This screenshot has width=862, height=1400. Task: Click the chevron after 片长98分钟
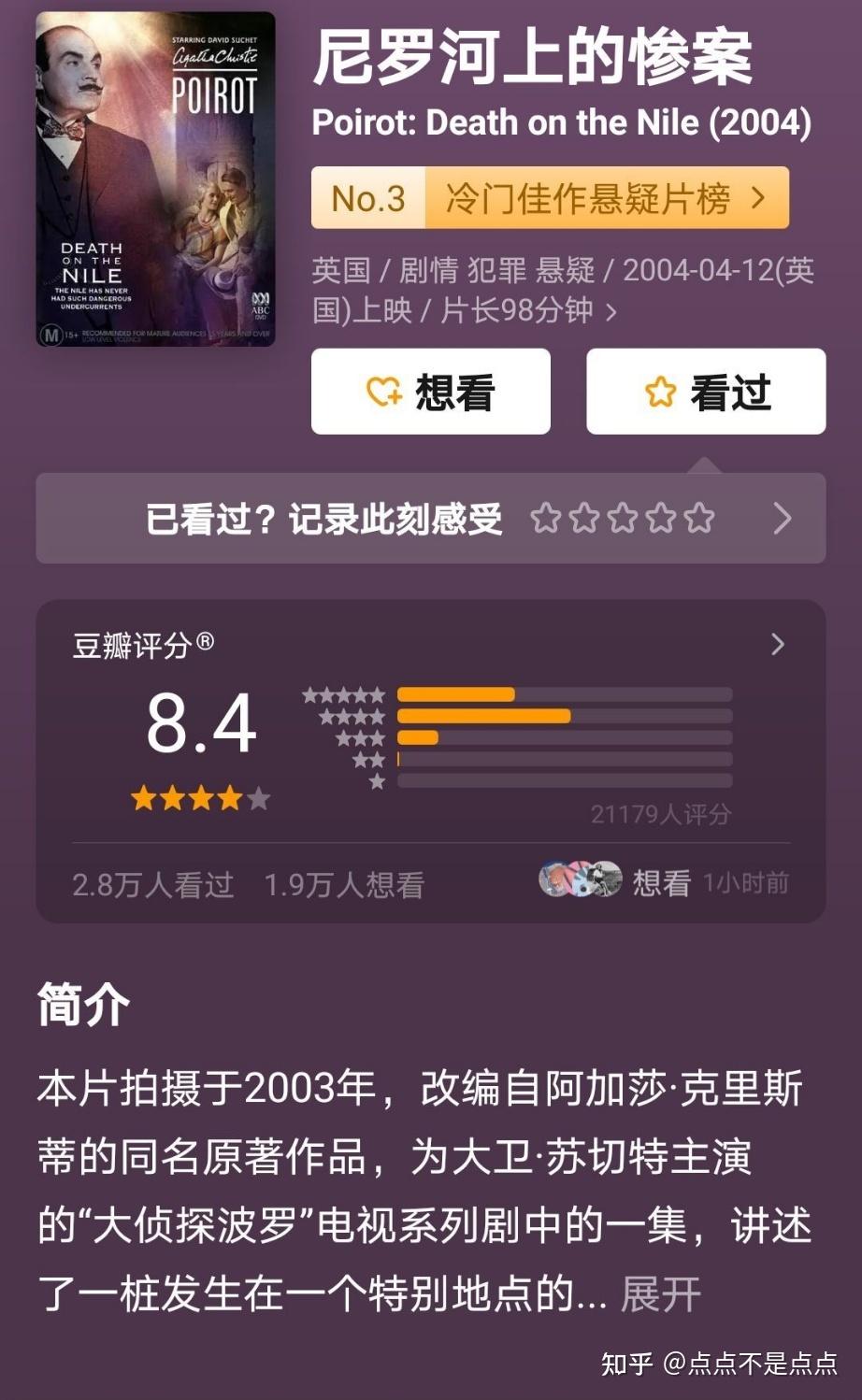[x=611, y=312]
